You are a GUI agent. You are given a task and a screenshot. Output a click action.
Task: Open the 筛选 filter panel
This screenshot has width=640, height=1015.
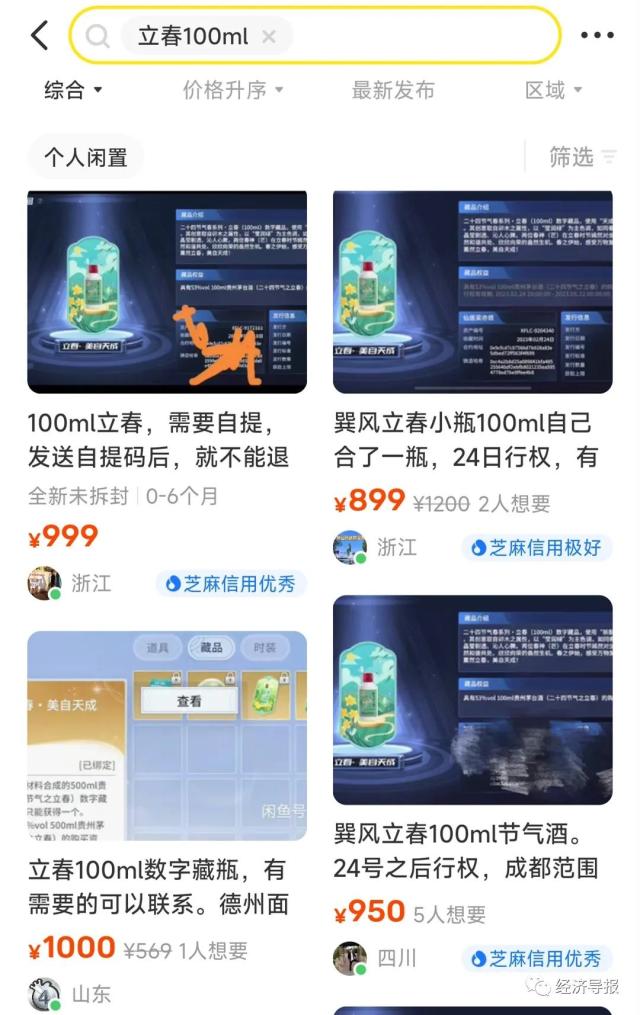pos(581,157)
